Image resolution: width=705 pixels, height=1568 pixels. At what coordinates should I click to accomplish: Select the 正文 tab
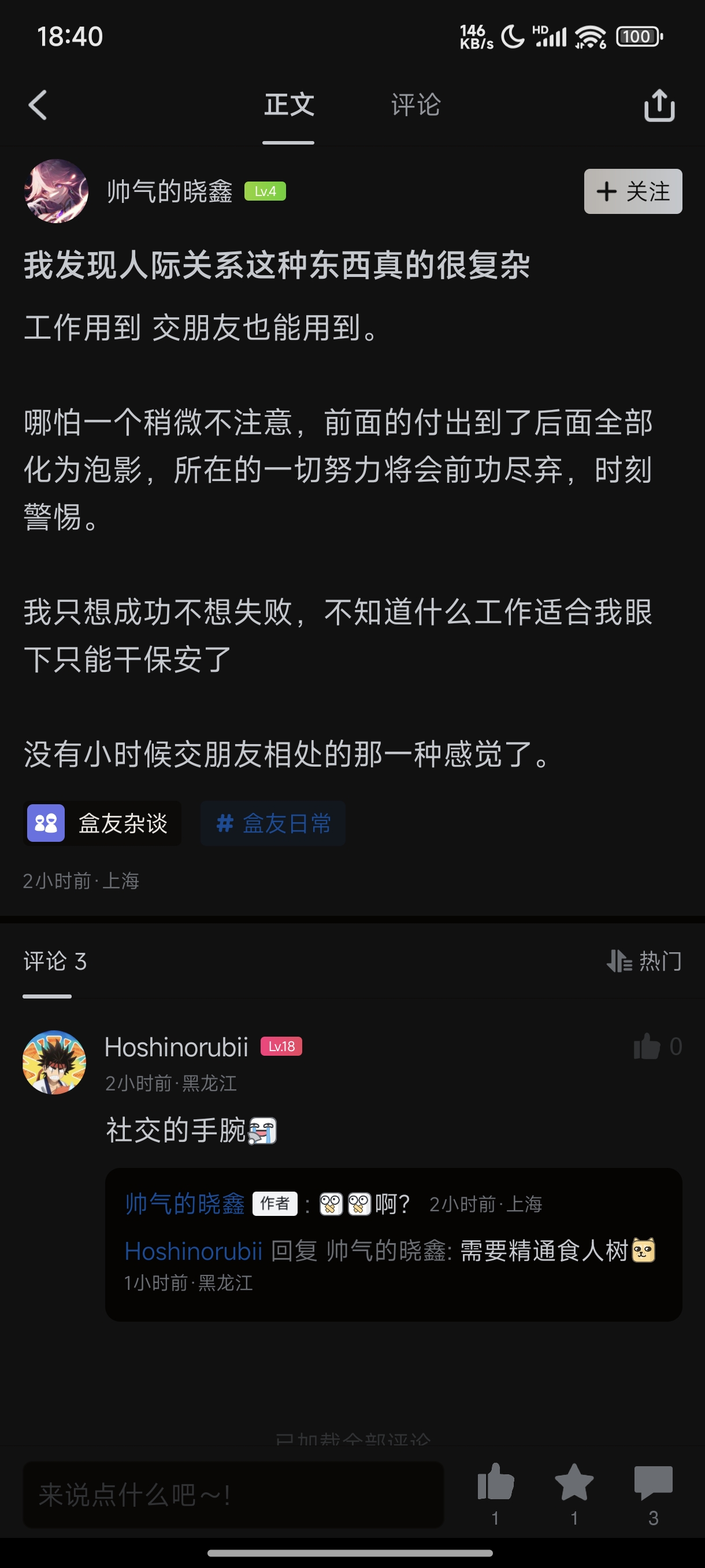[x=288, y=105]
